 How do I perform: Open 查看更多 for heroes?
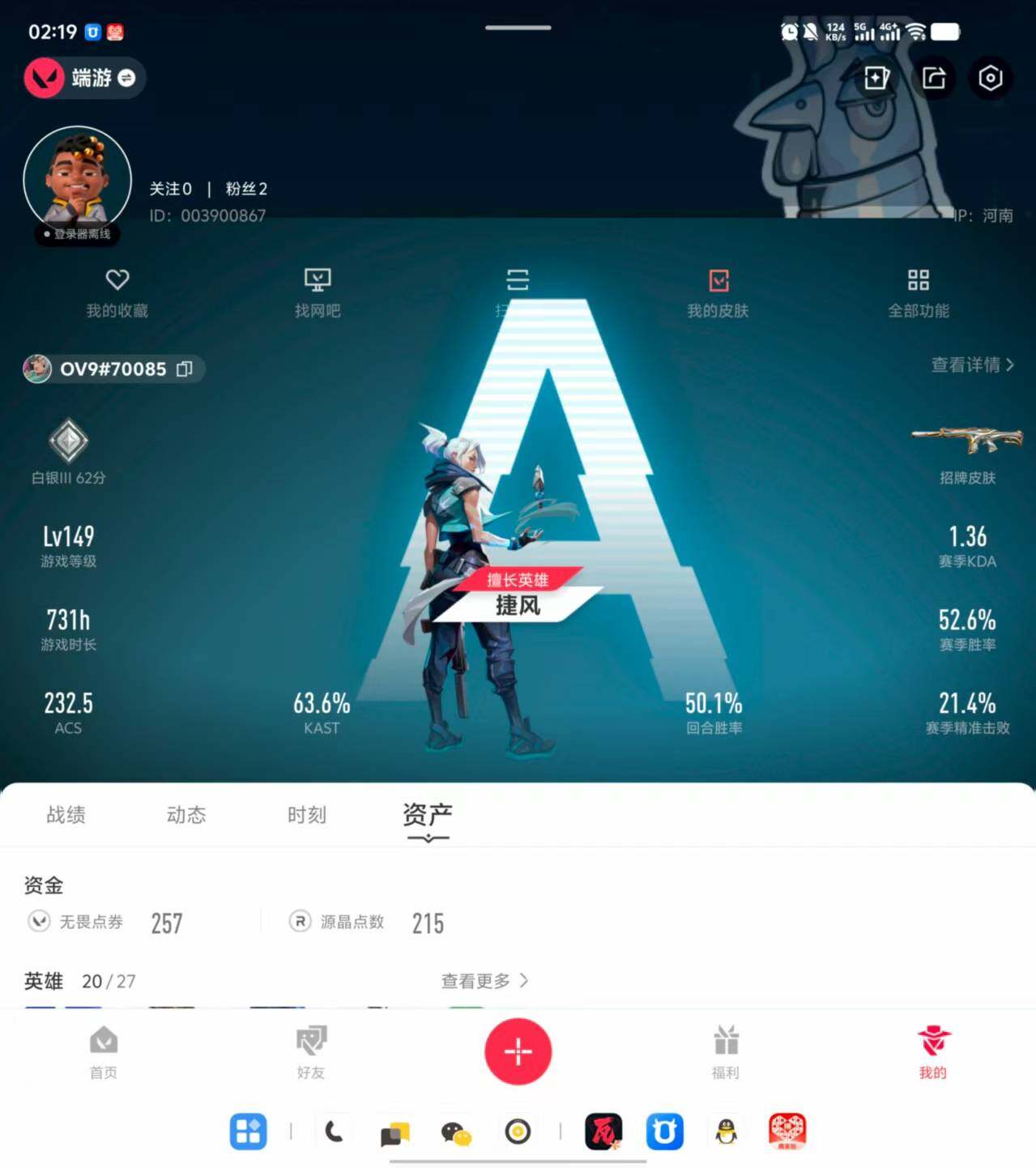click(484, 981)
